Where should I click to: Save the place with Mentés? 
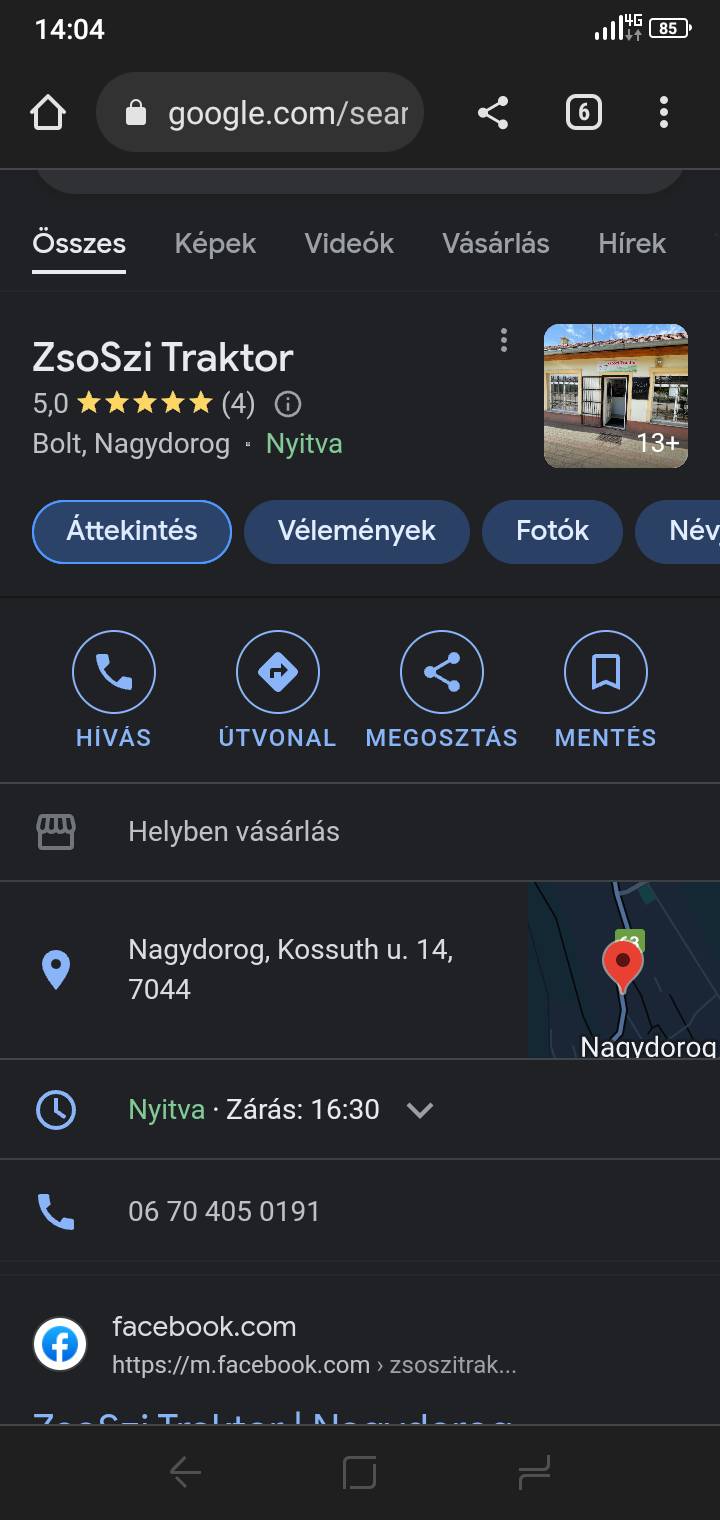606,691
